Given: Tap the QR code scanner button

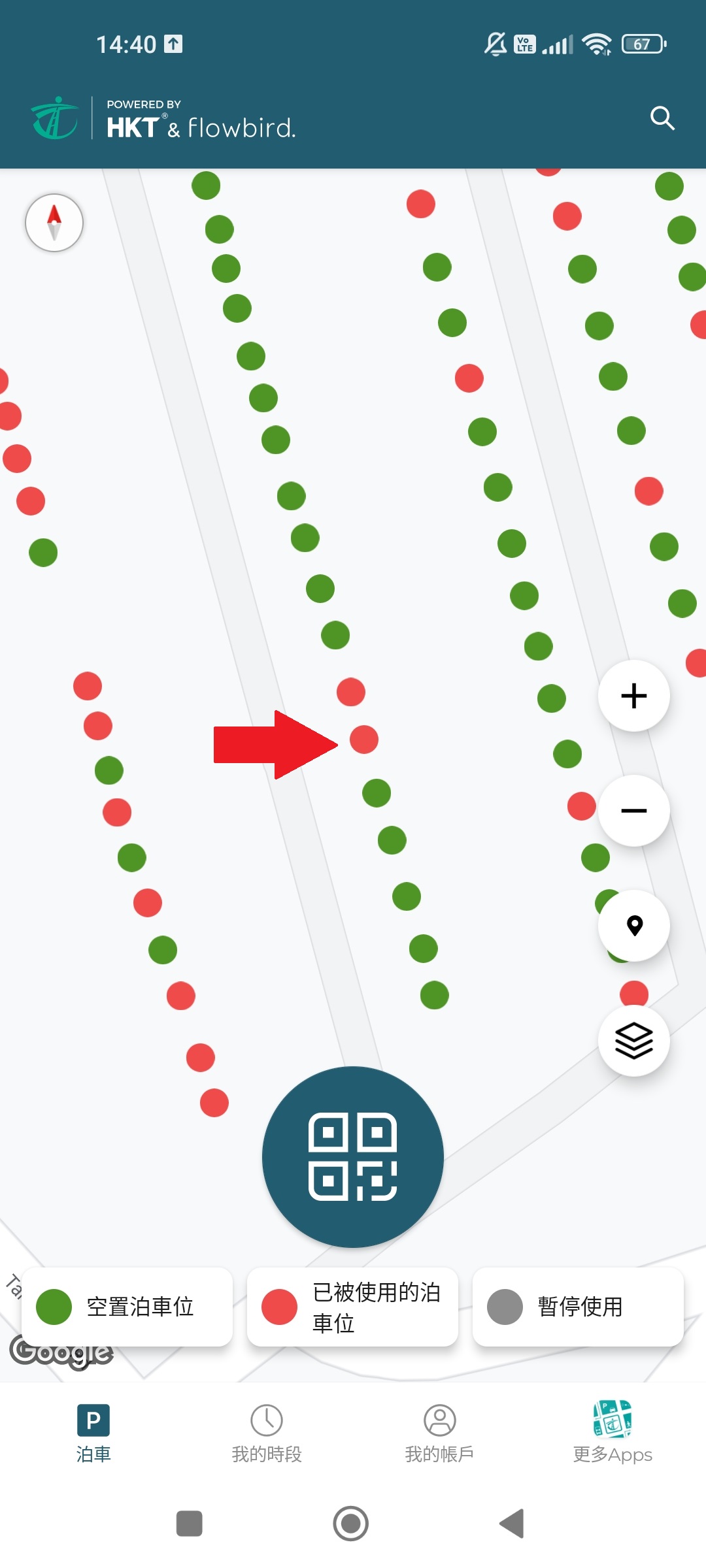Looking at the screenshot, I should [352, 1156].
